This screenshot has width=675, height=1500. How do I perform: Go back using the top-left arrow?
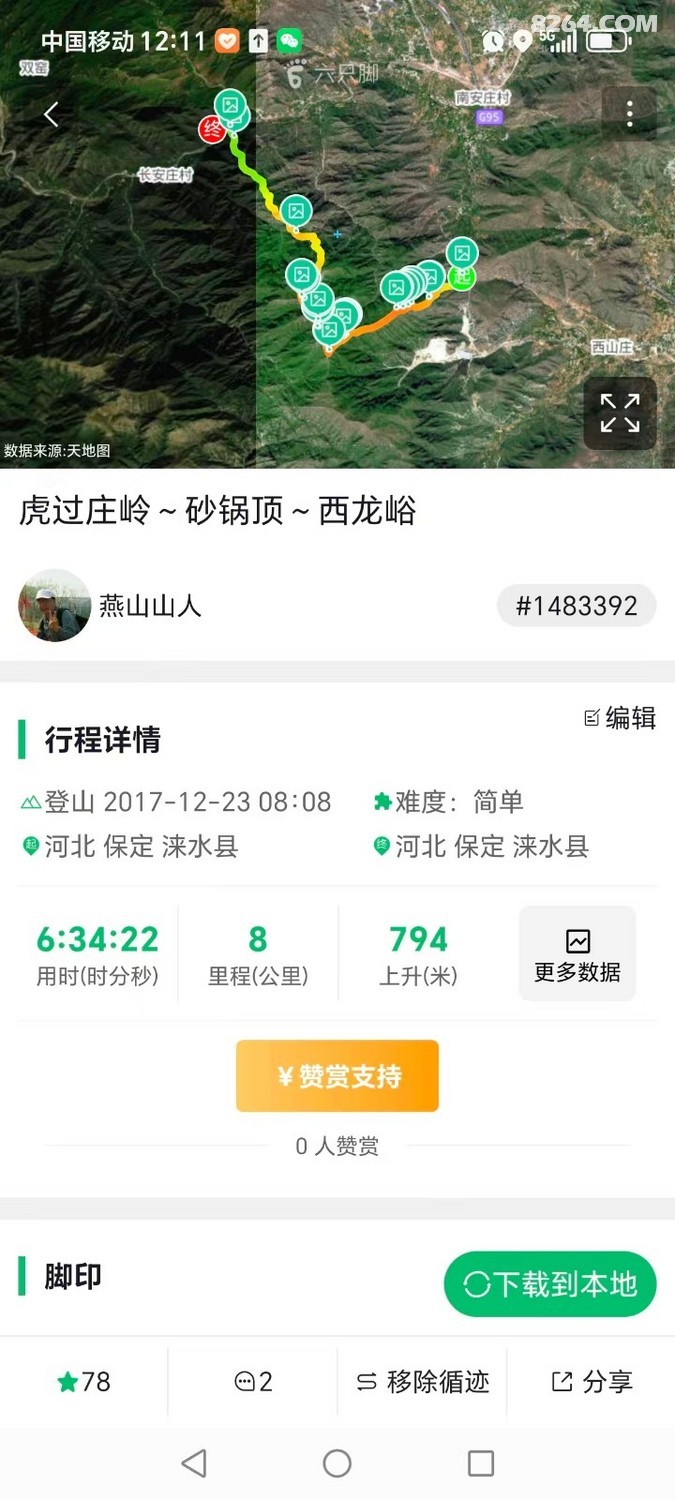(51, 115)
